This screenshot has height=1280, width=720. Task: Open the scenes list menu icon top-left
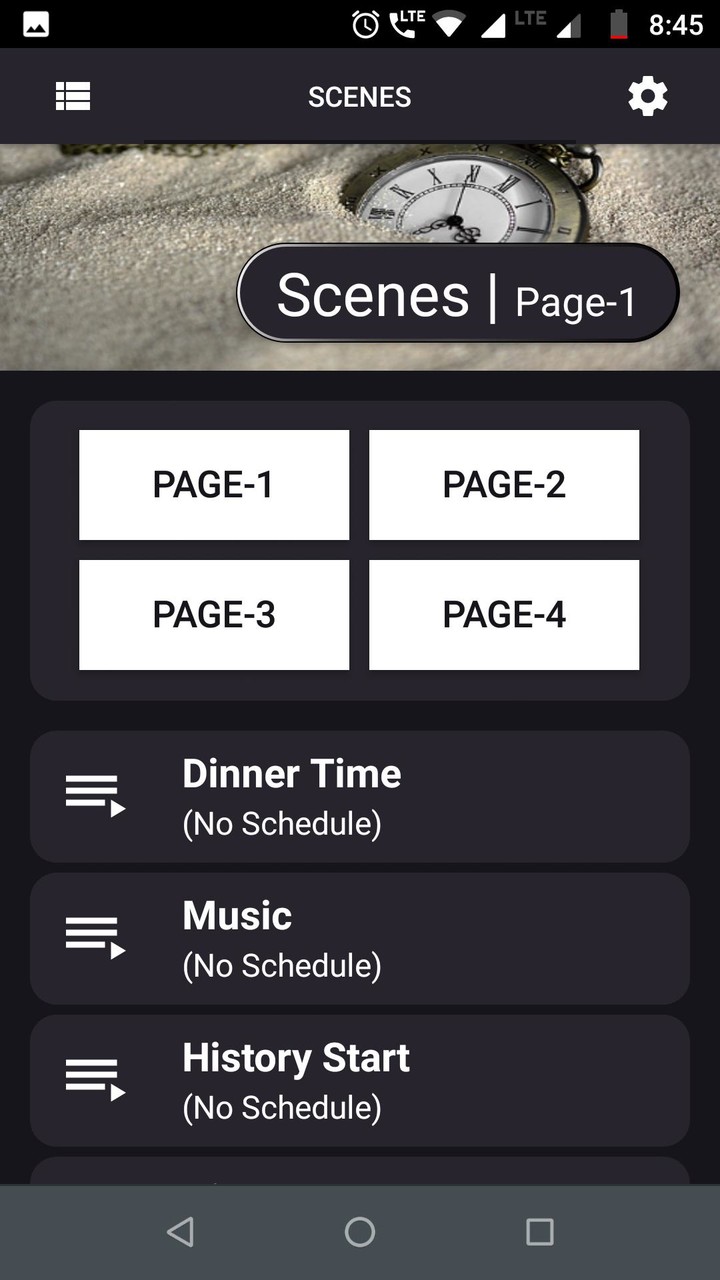(73, 96)
